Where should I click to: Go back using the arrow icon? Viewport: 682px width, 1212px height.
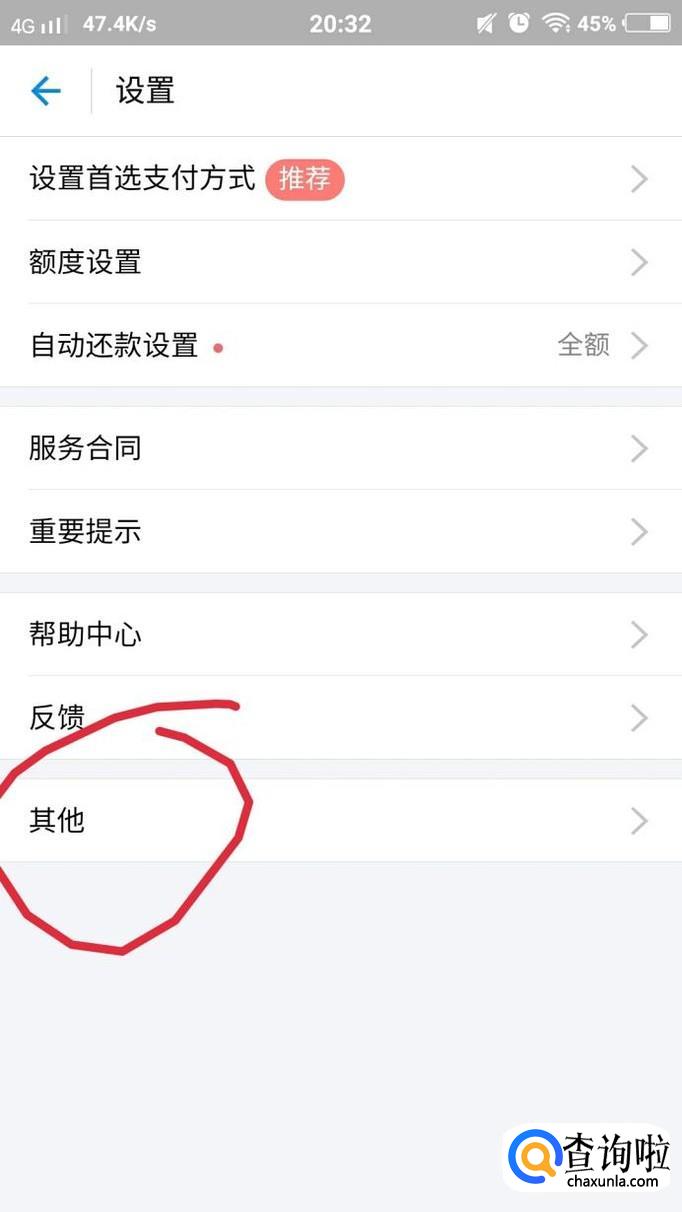46,92
